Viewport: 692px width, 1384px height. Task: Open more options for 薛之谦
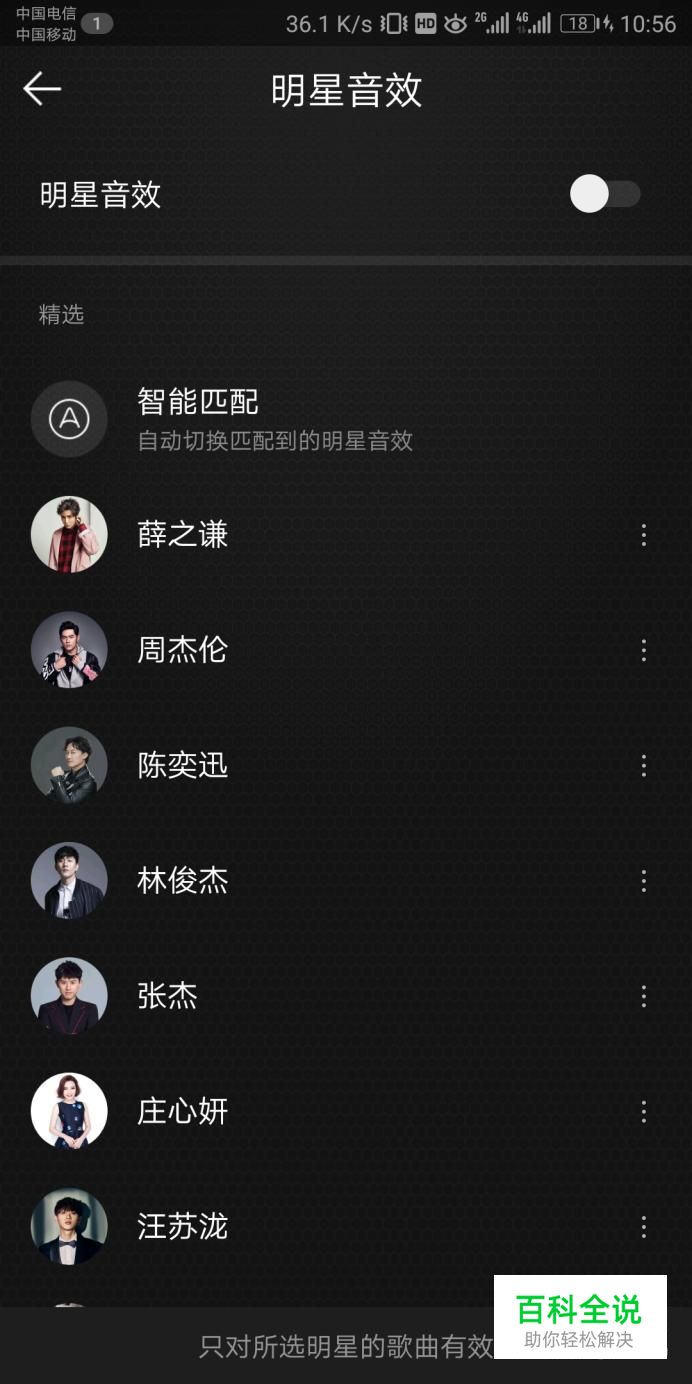644,535
